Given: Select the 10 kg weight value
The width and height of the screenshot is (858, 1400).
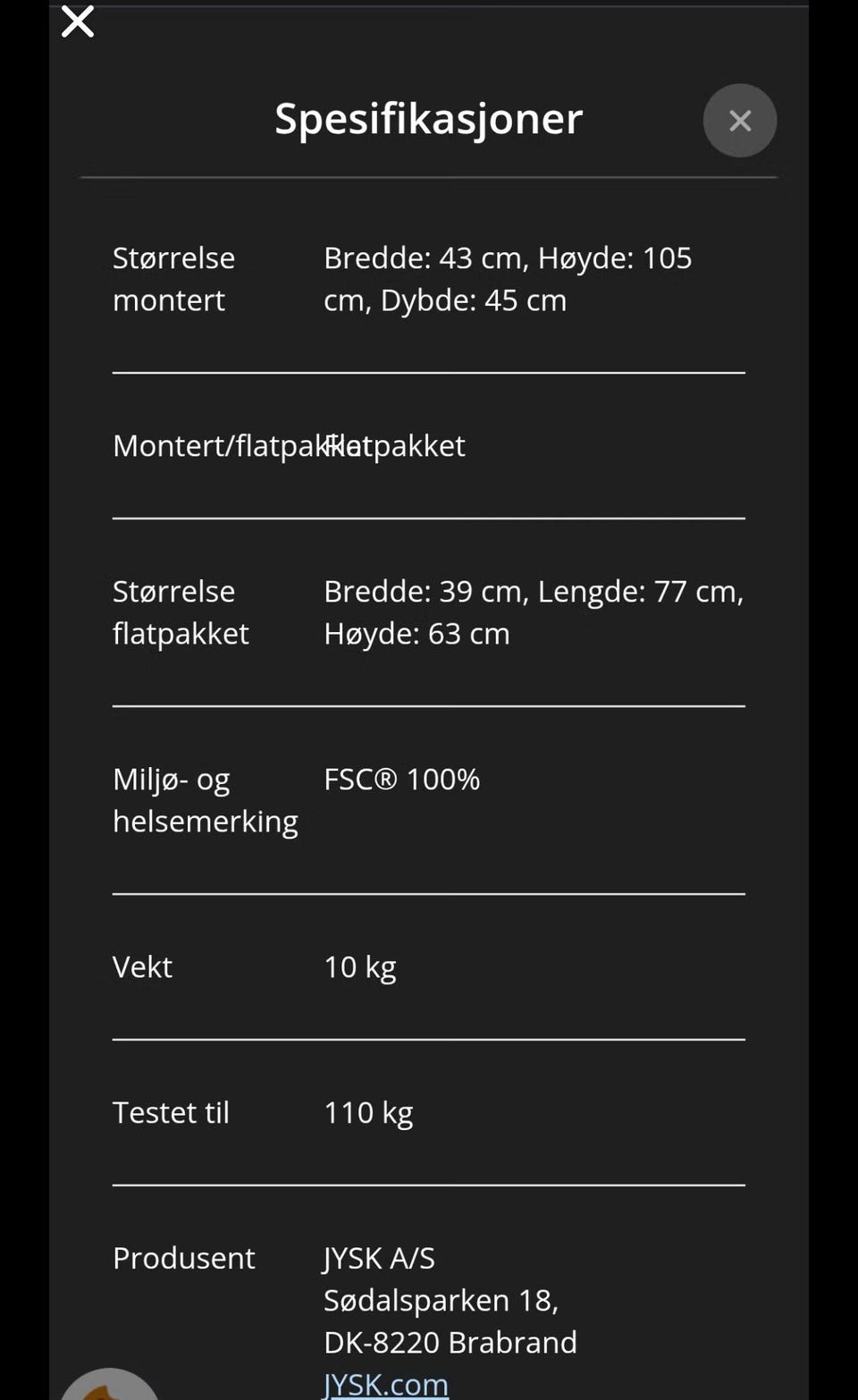Looking at the screenshot, I should [360, 966].
